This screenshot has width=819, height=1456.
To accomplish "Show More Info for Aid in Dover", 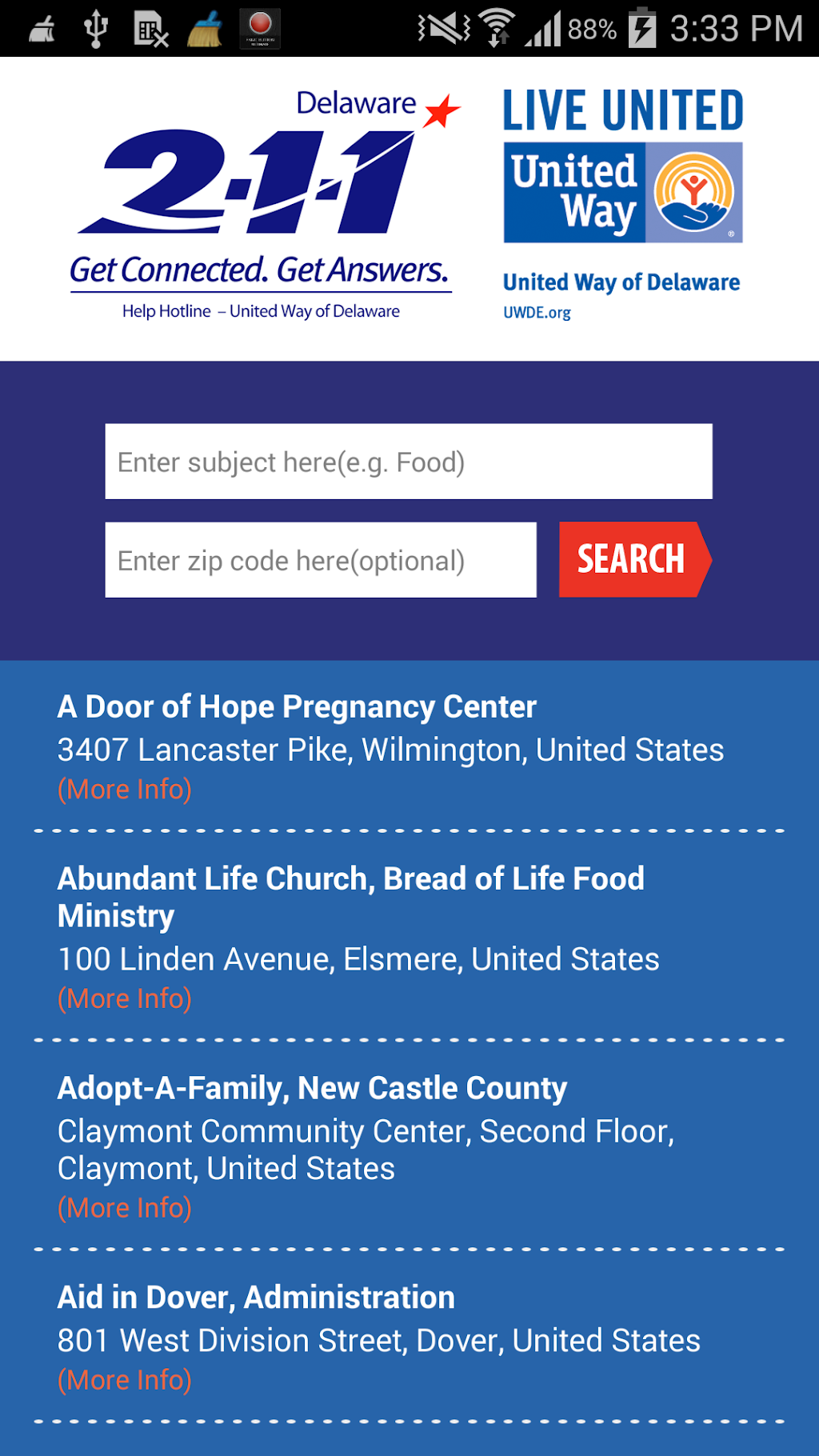I will (125, 1380).
